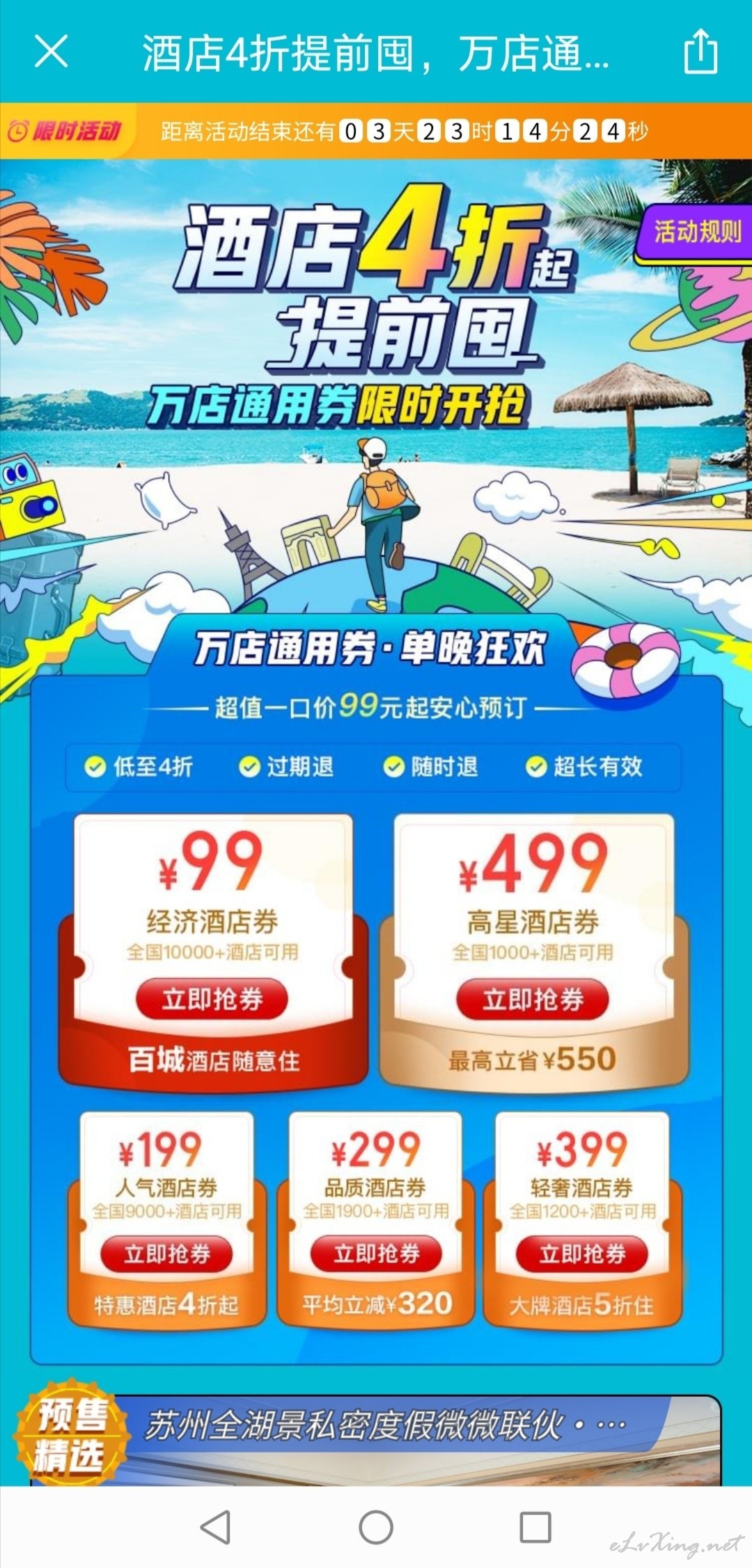
Task: Grab the ¥299 品质酒店券 coupon
Action: [376, 1253]
